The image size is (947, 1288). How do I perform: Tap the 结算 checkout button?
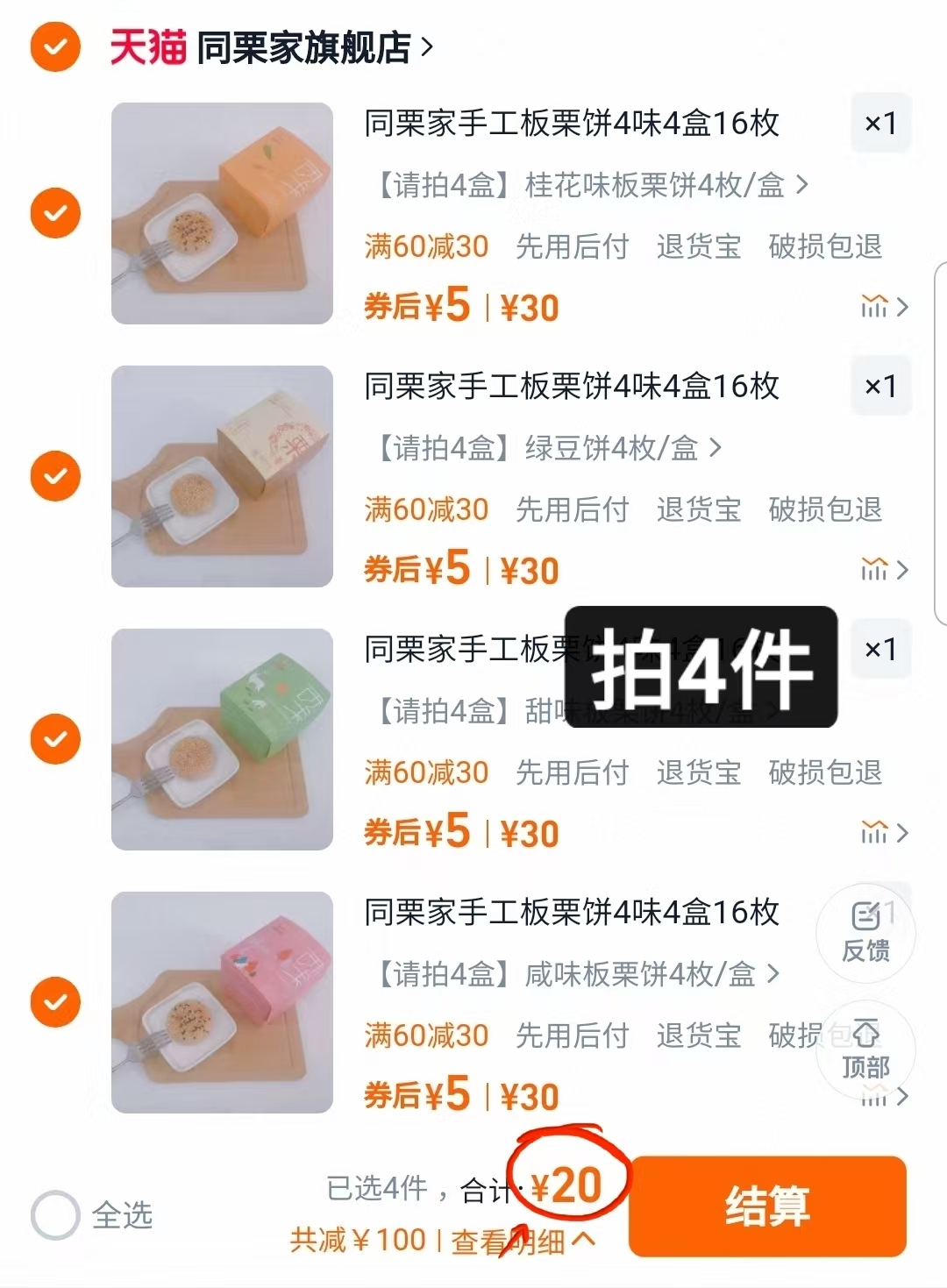click(767, 1207)
